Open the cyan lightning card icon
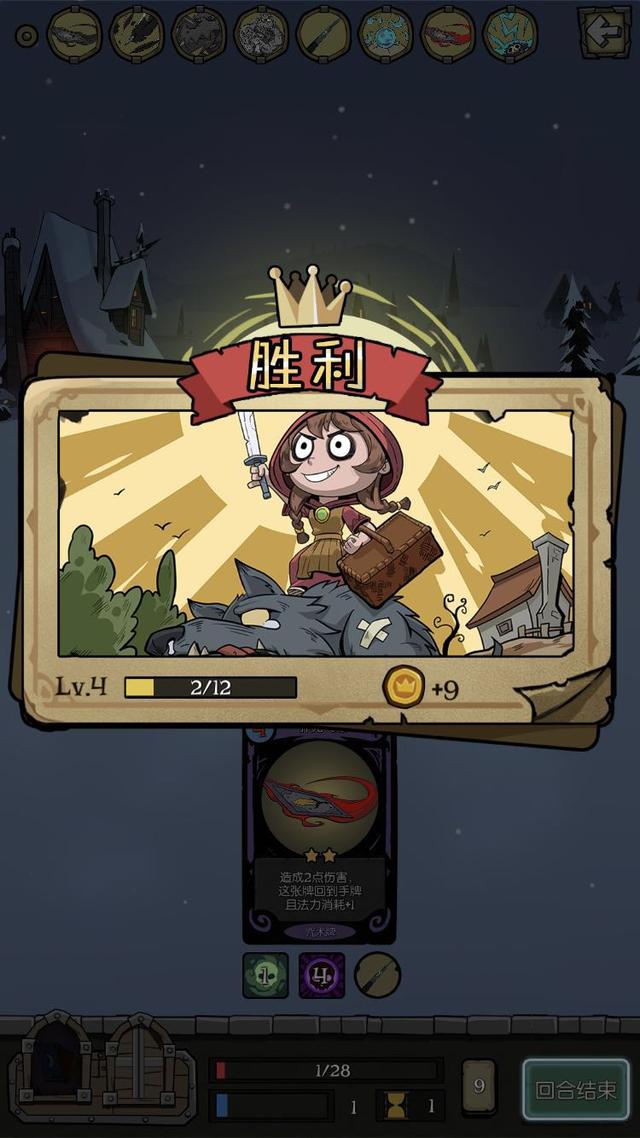Screen dimensions: 640x1138 click(x=510, y=34)
